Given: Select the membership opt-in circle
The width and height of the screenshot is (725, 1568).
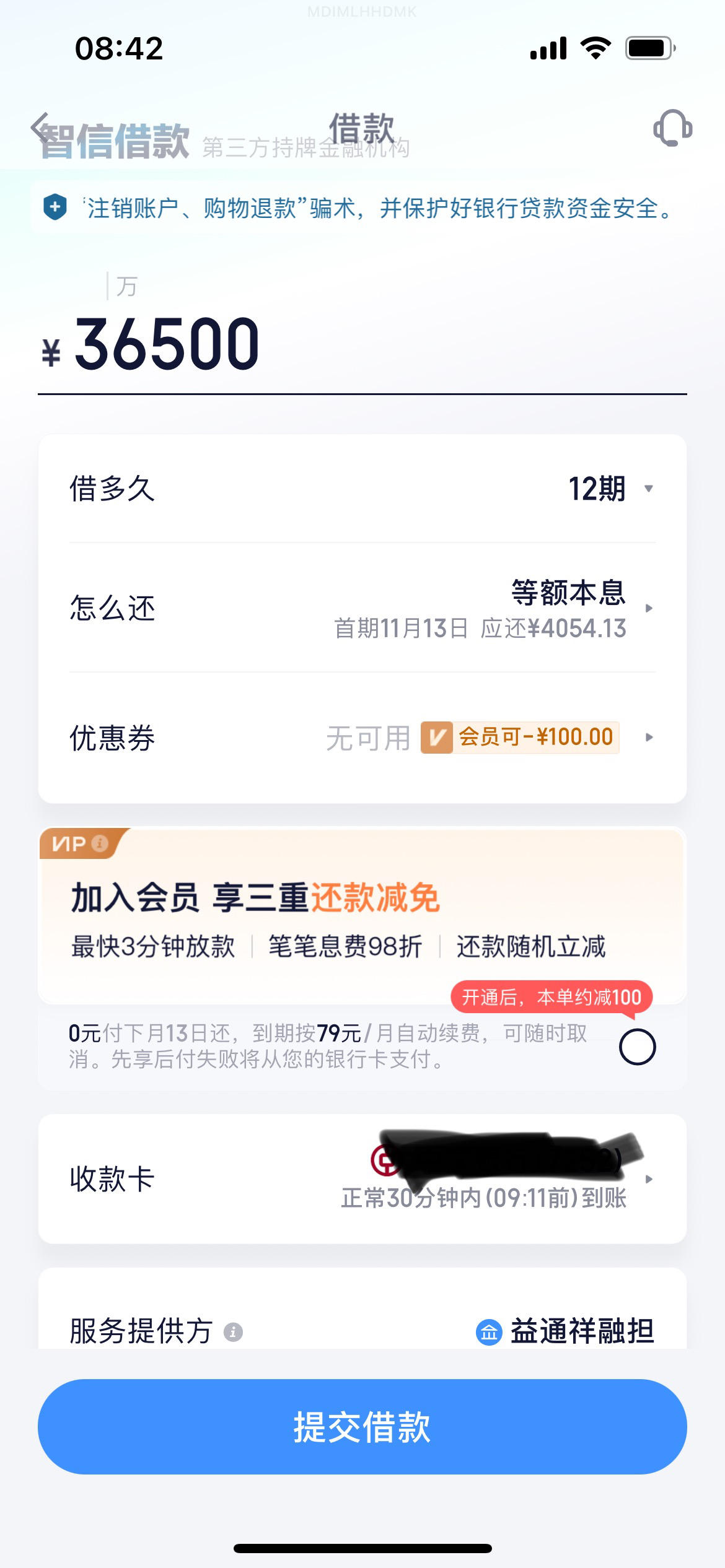Looking at the screenshot, I should (x=638, y=1047).
